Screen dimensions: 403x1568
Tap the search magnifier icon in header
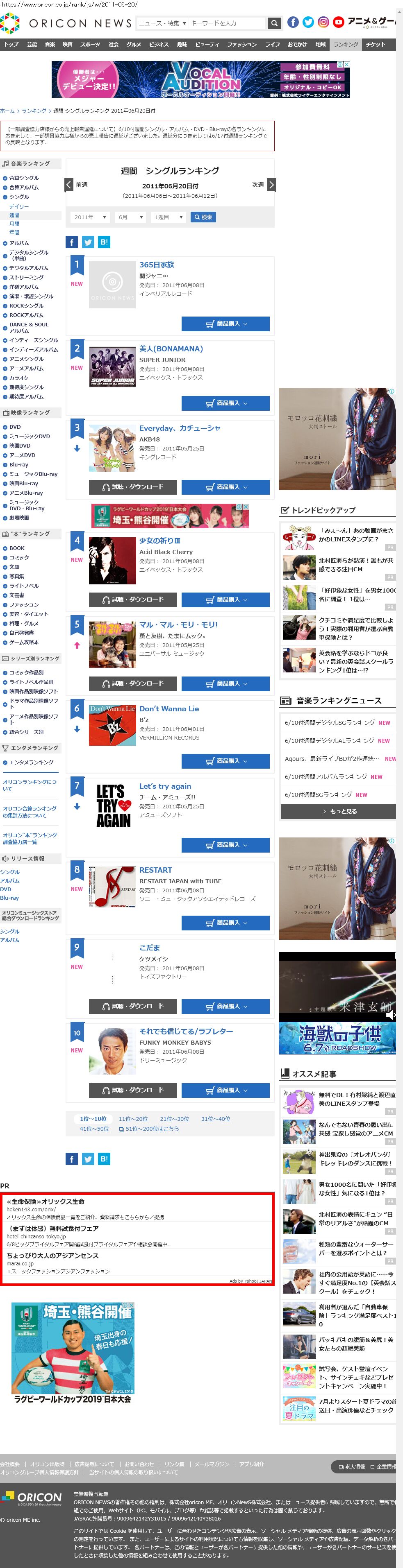[x=274, y=23]
